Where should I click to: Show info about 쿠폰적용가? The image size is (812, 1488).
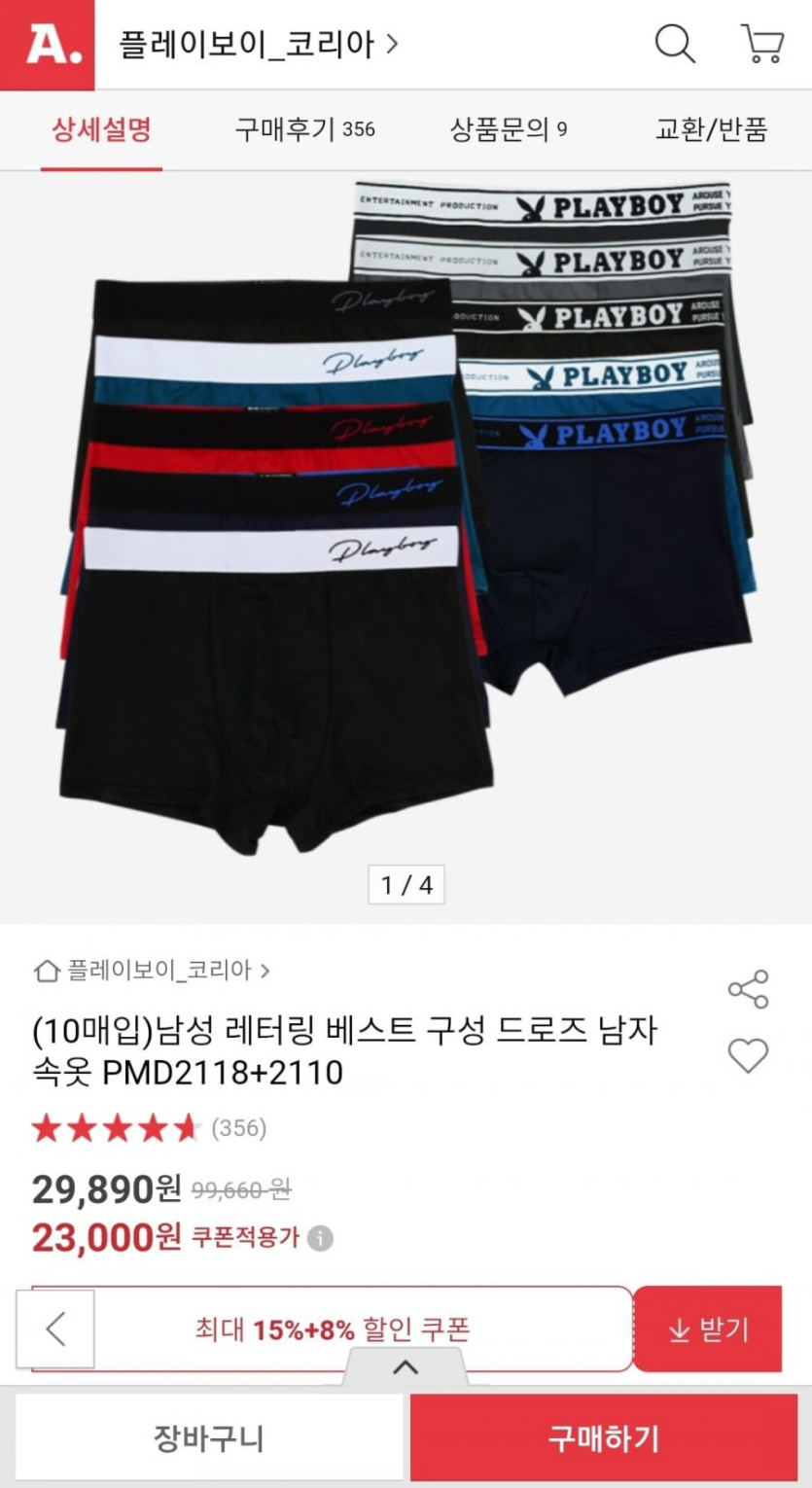pos(320,1238)
